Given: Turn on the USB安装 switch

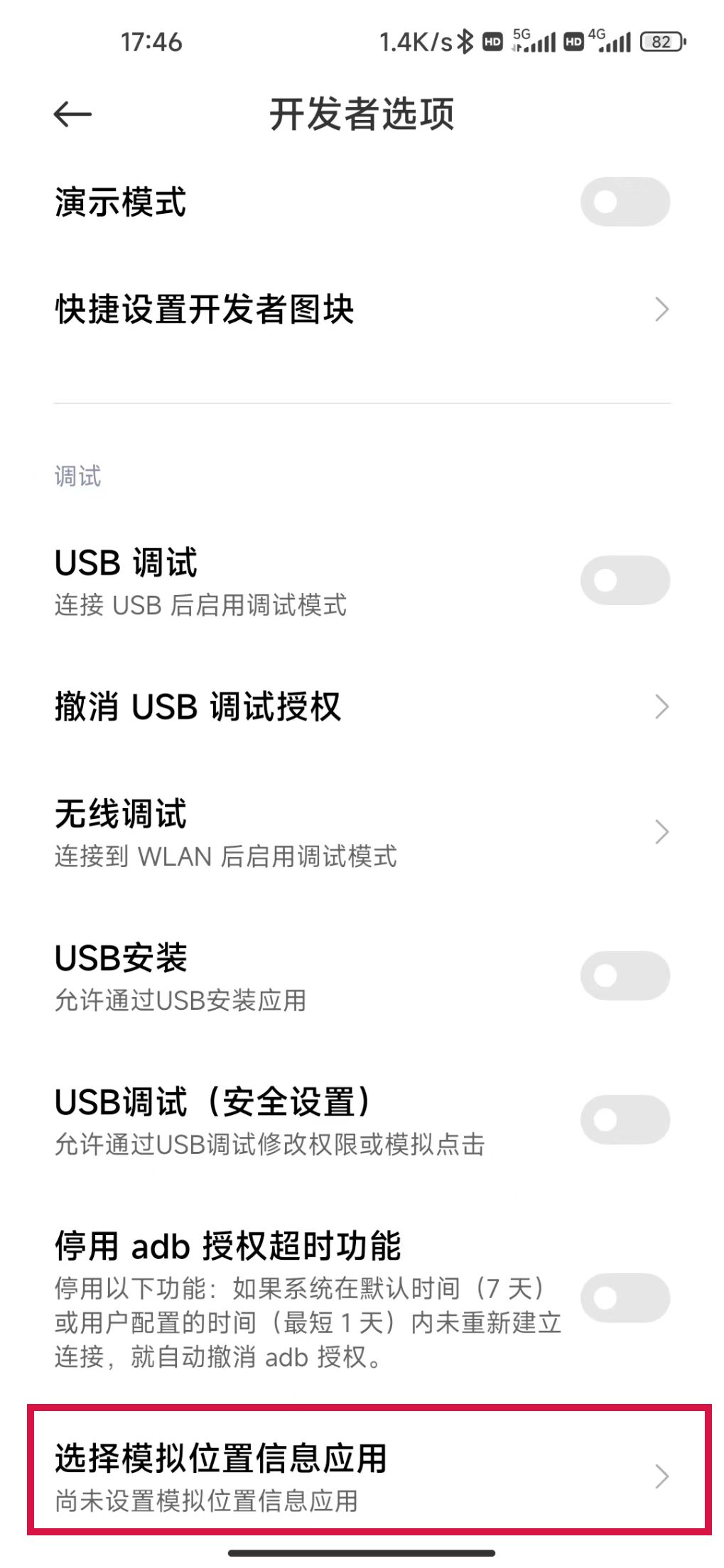Looking at the screenshot, I should 625,976.
